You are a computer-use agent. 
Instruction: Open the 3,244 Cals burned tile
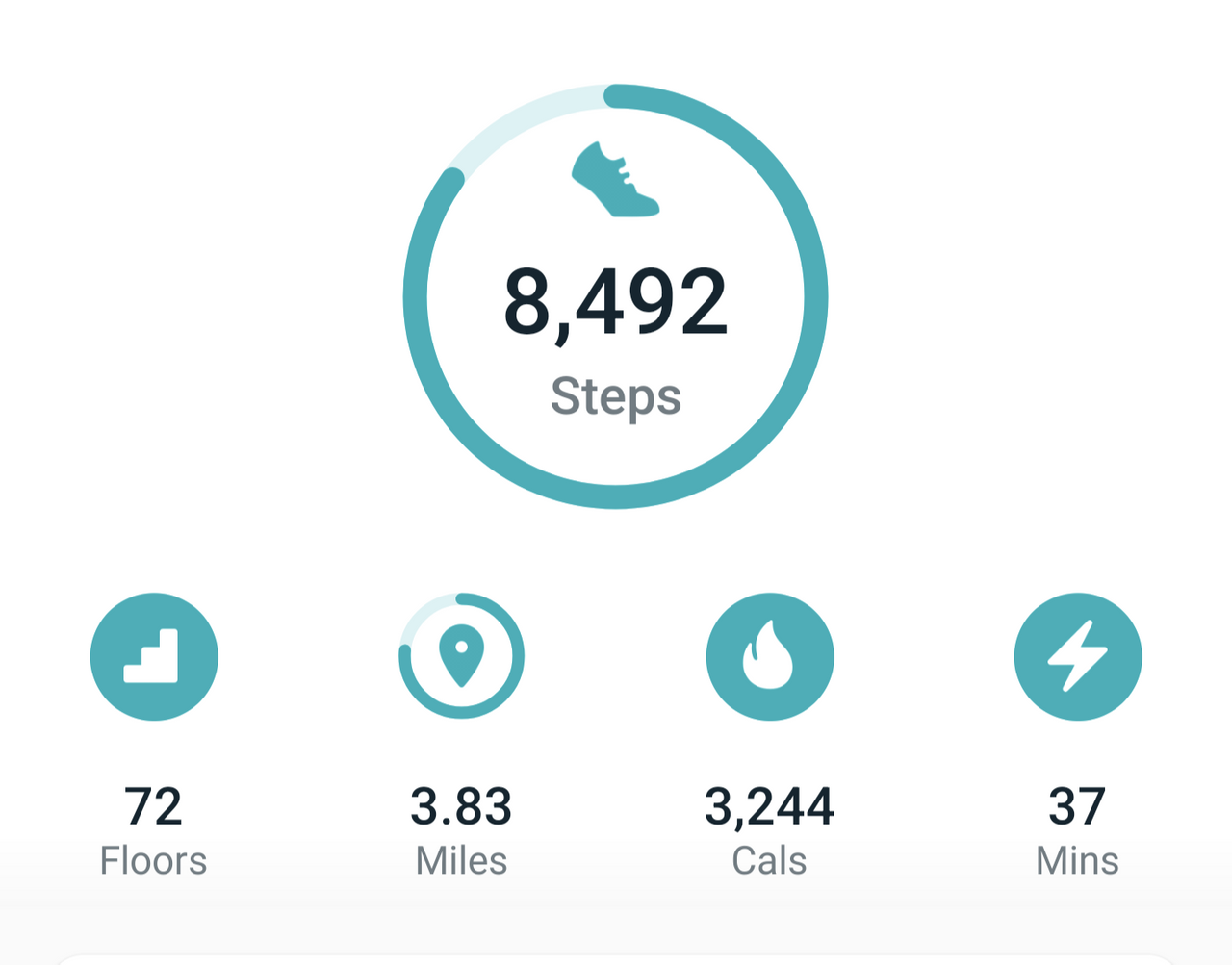pyautogui.click(x=770, y=736)
